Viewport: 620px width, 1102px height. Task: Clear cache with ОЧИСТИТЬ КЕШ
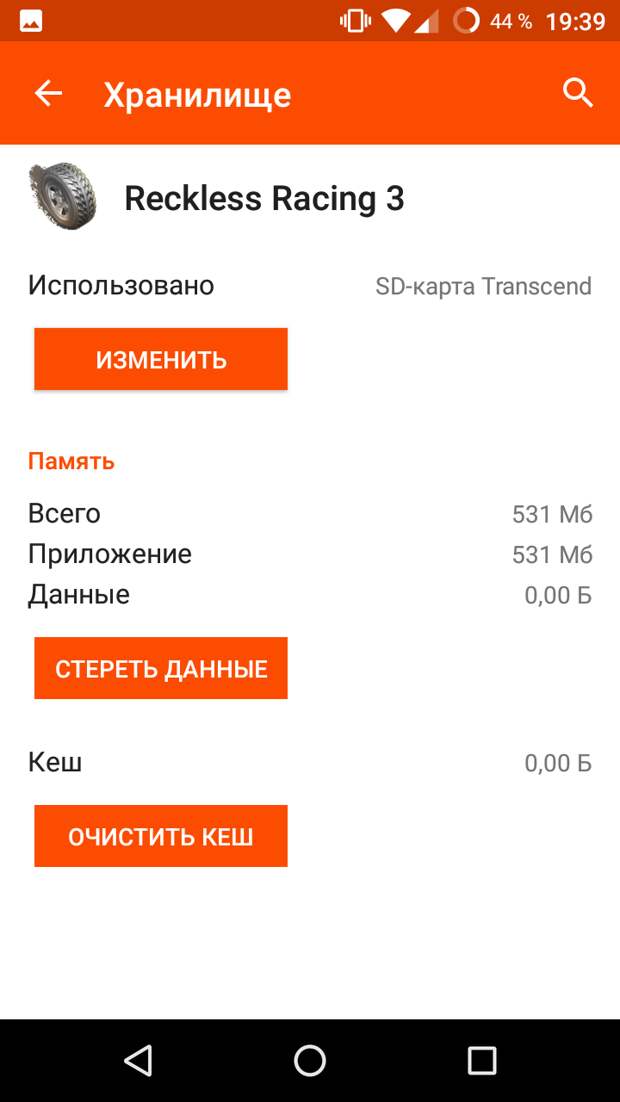pyautogui.click(x=161, y=836)
